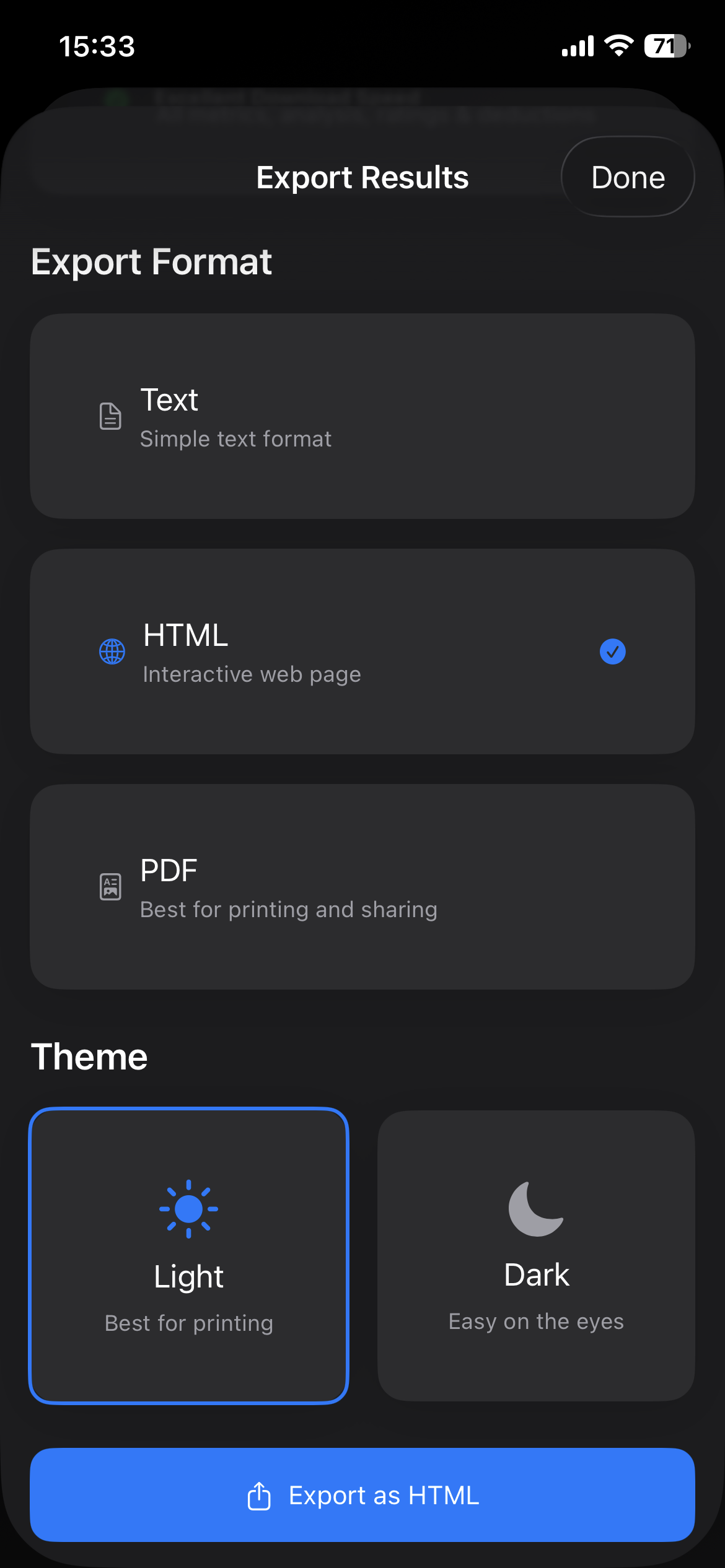Click the sun icon in Light theme card

[x=188, y=1209]
